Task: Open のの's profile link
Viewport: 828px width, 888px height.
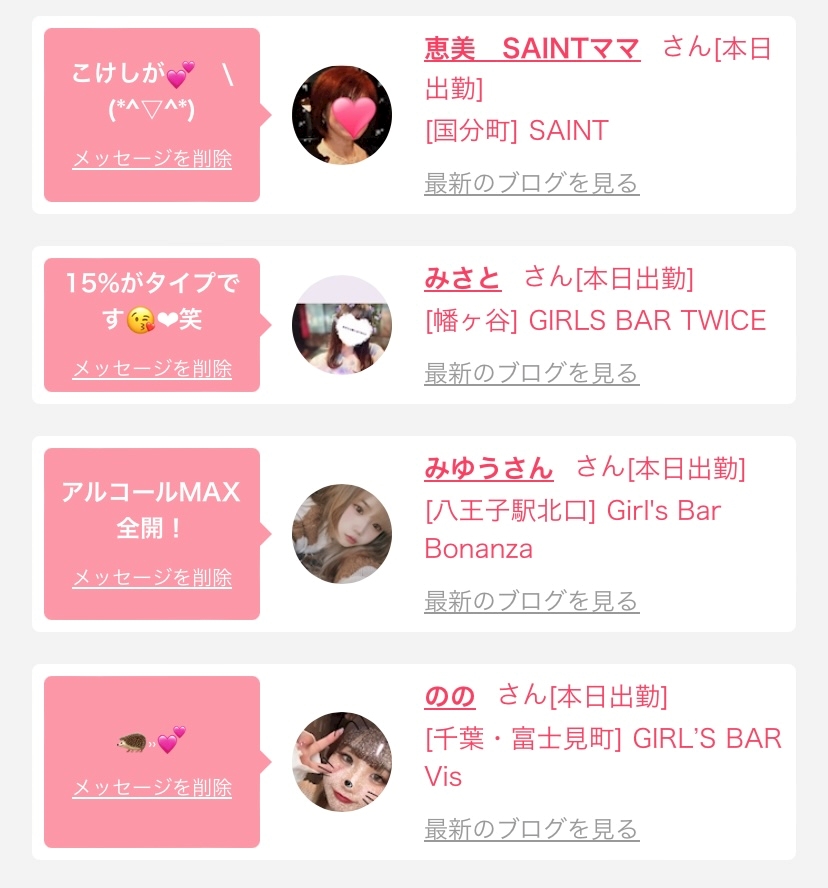Action: click(449, 696)
